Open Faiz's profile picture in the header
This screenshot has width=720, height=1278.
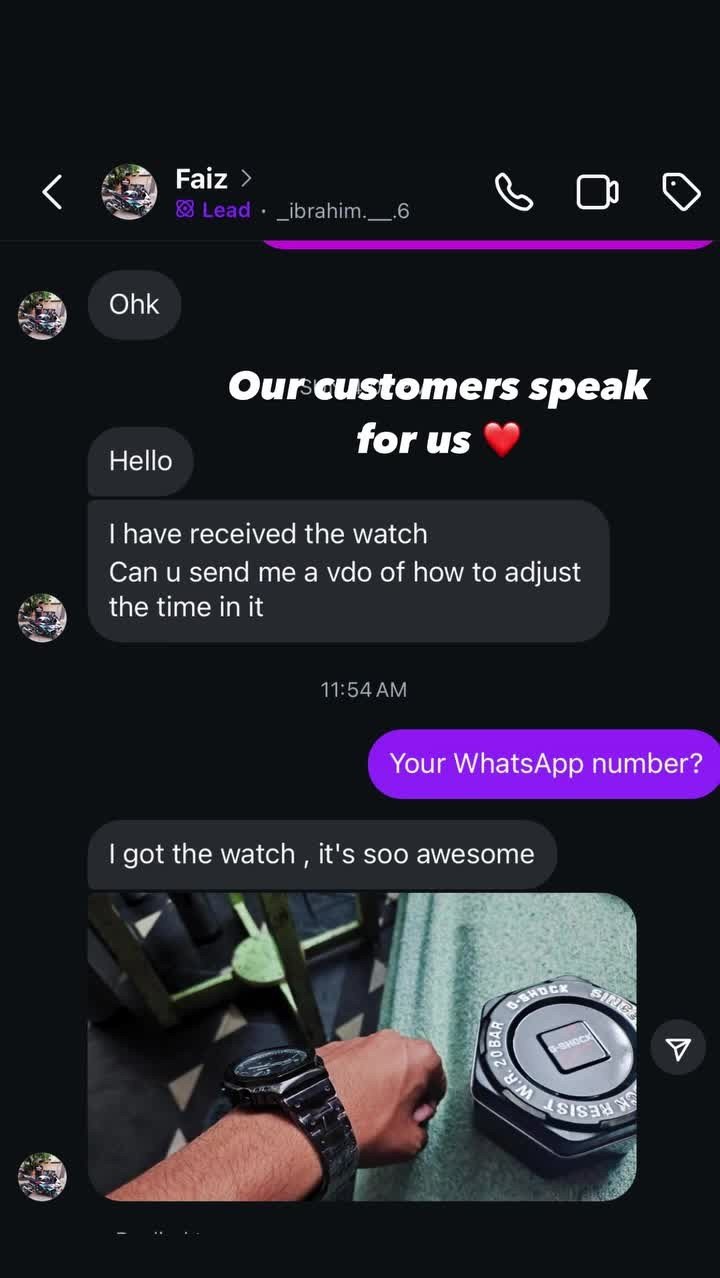[129, 191]
